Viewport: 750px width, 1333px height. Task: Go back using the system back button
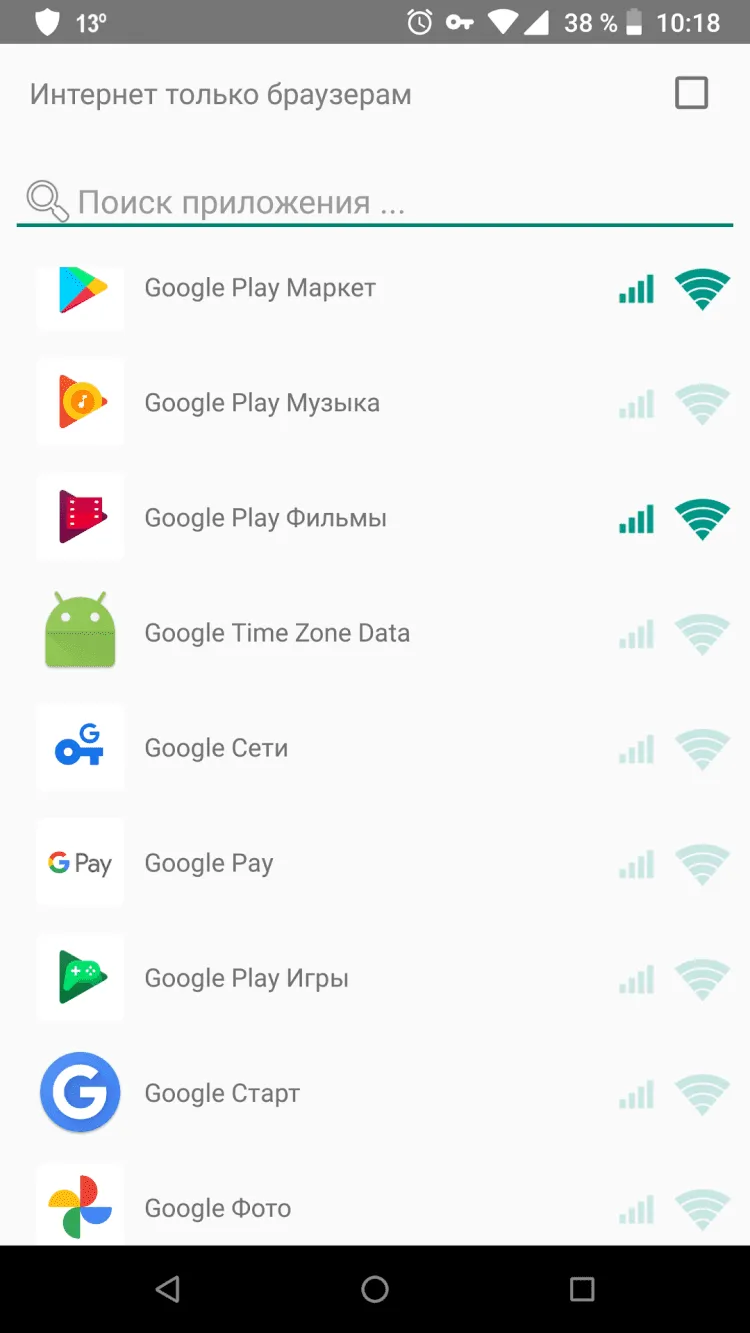[168, 1289]
